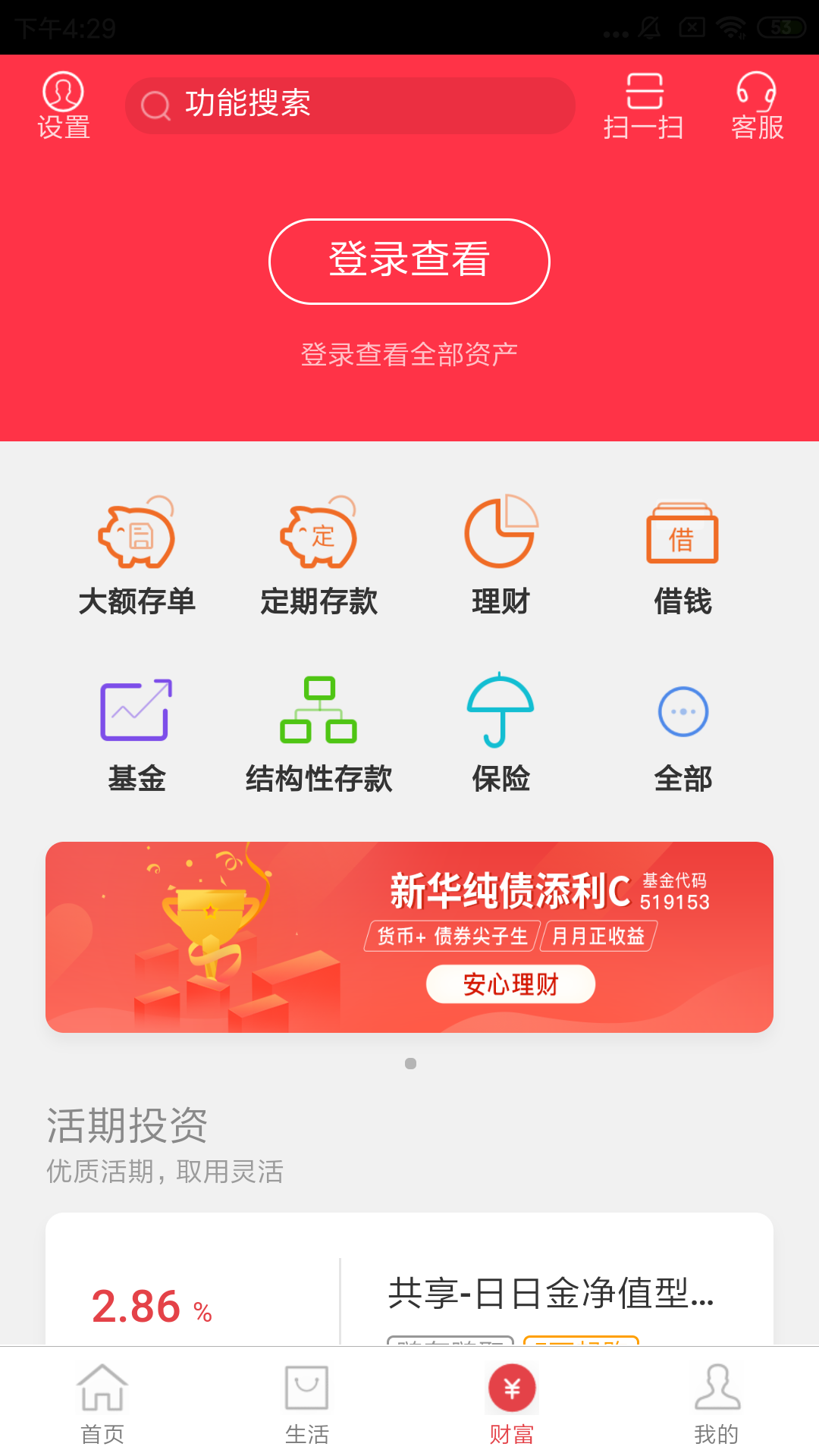
Task: Tap the 功能搜索 search box
Action: [349, 105]
